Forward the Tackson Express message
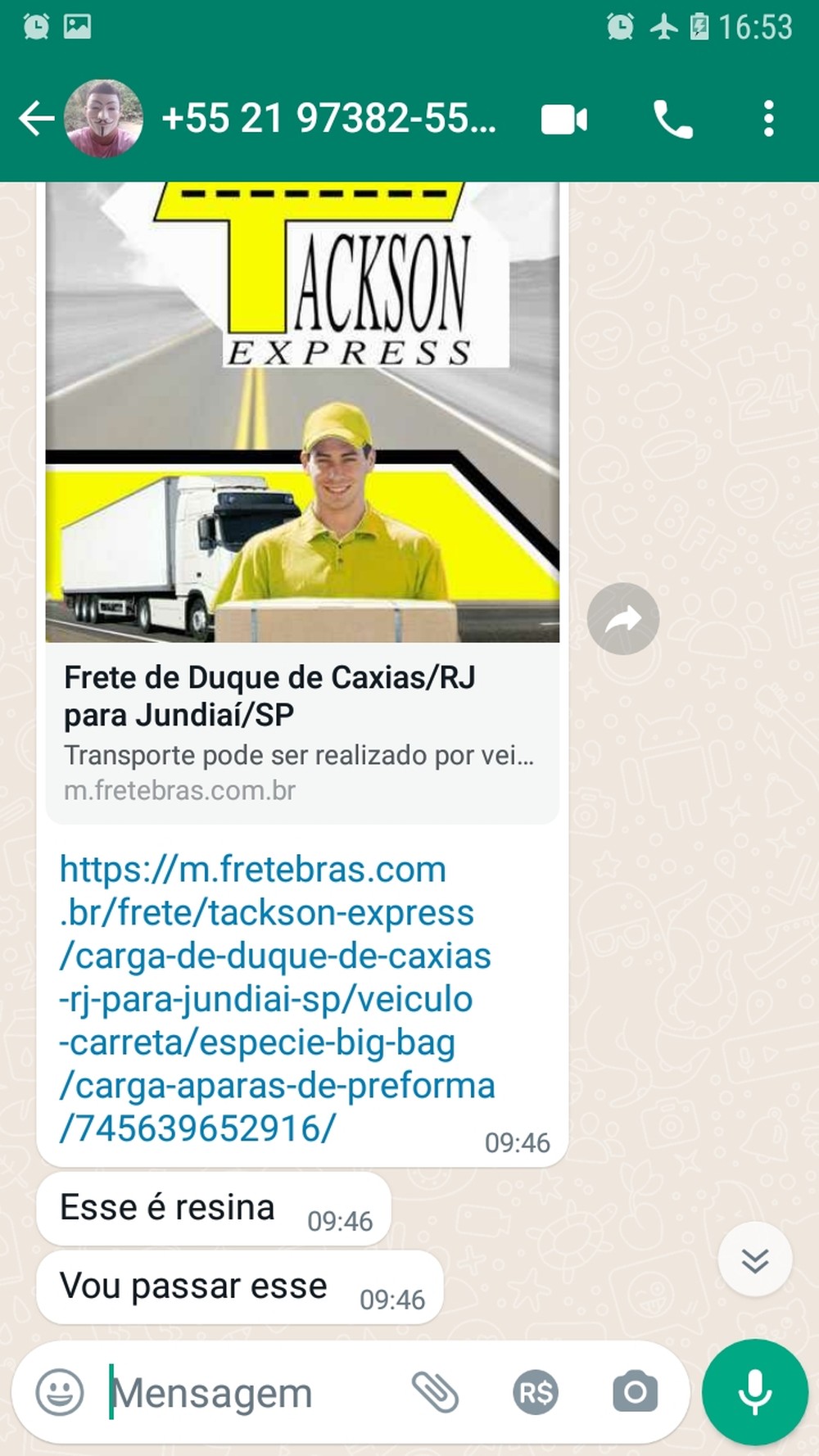The width and height of the screenshot is (819, 1456). pos(622,618)
